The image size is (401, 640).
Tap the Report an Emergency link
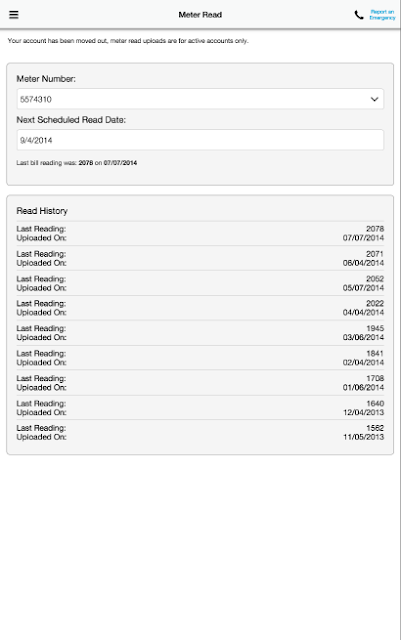coord(382,15)
